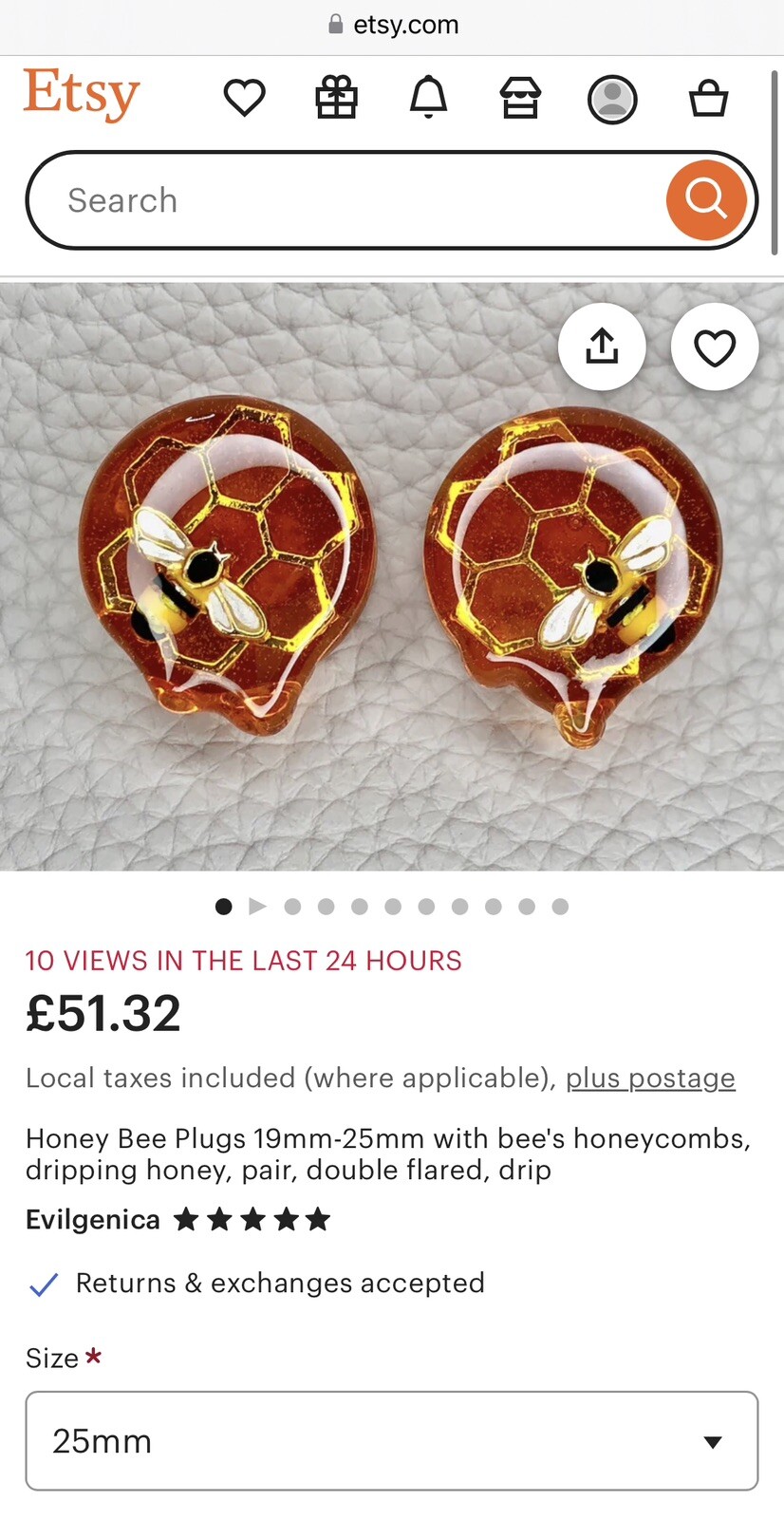Add this listing to favourites
Viewport: 784px width, 1519px height.
click(x=715, y=347)
